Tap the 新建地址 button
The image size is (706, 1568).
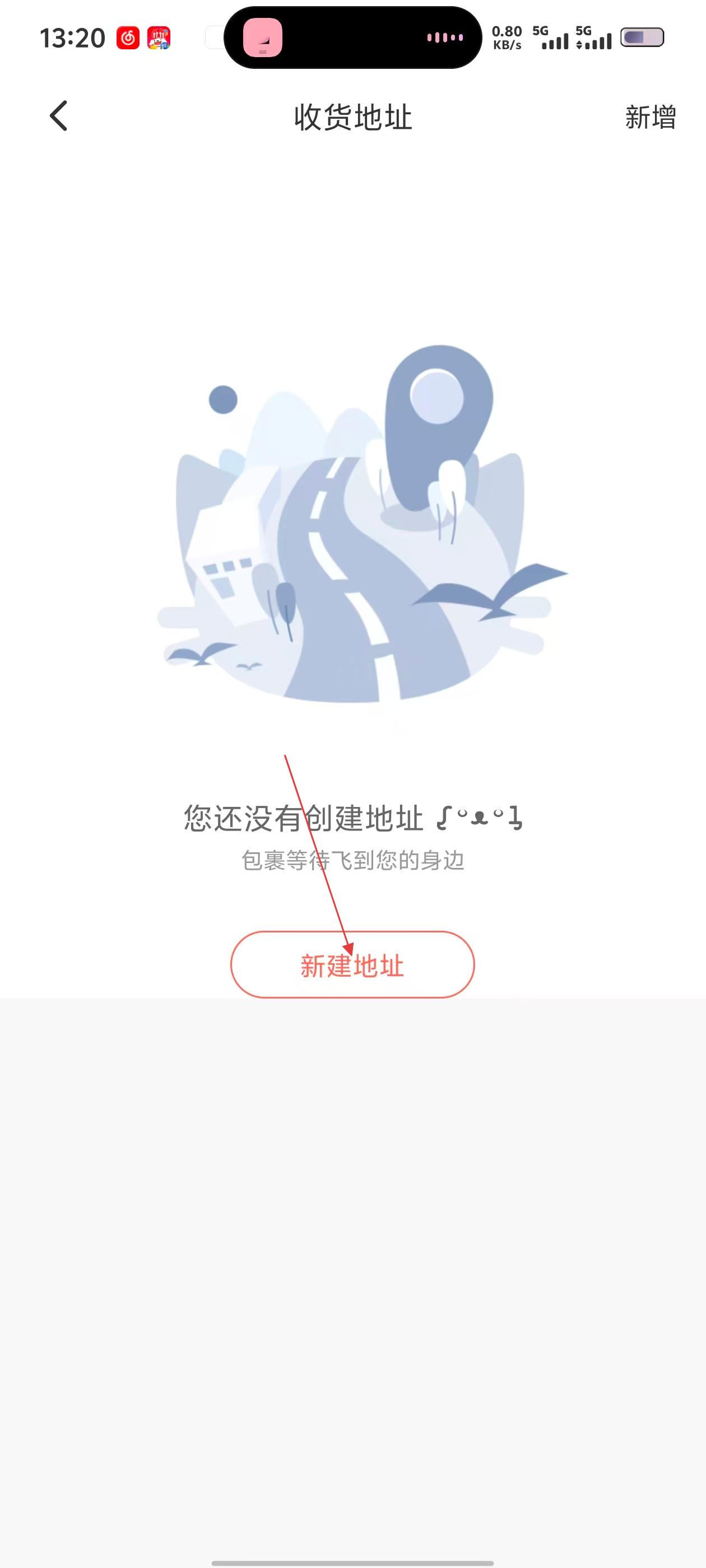[x=352, y=965]
